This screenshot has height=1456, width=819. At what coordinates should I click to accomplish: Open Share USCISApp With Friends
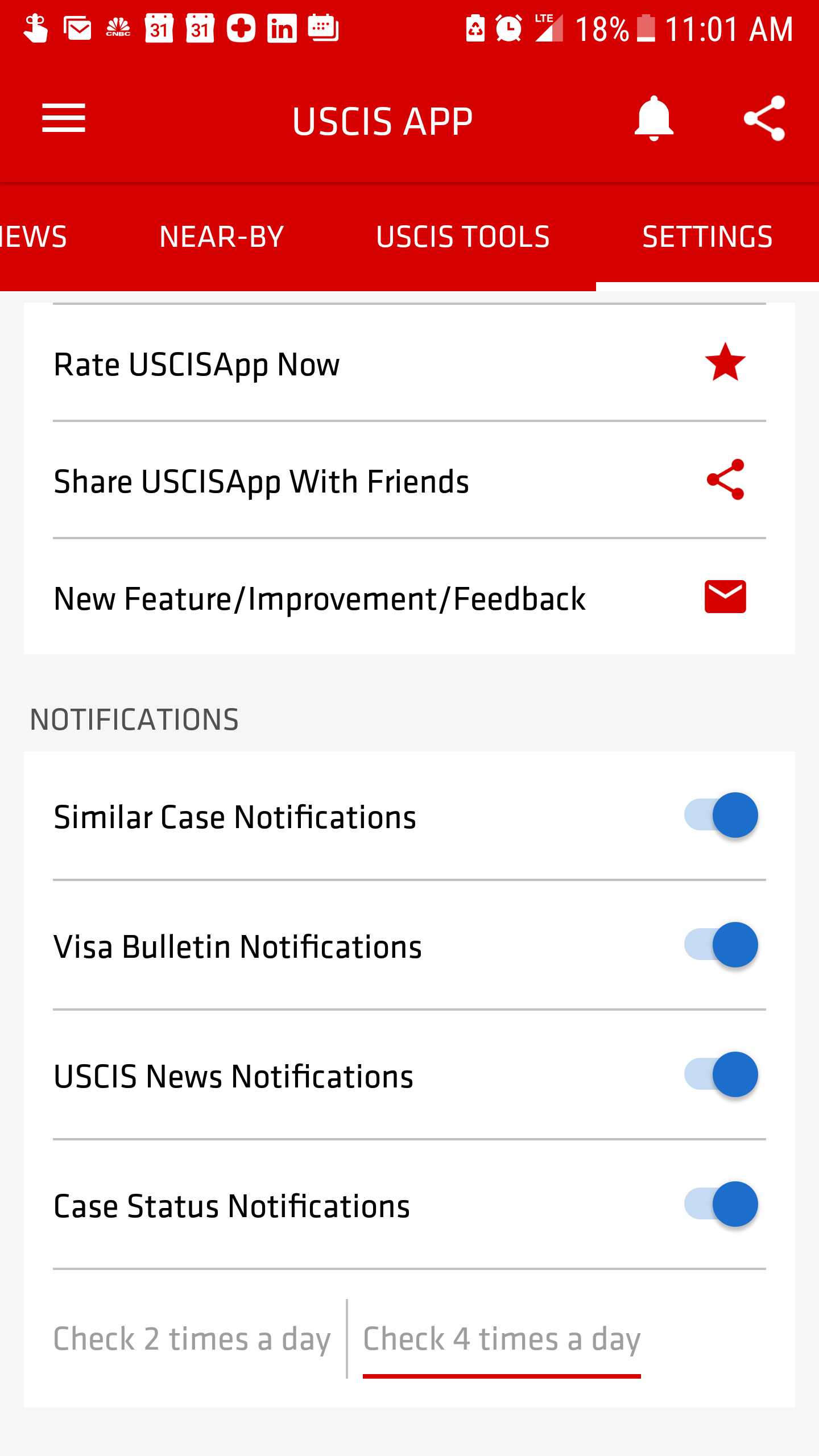409,481
